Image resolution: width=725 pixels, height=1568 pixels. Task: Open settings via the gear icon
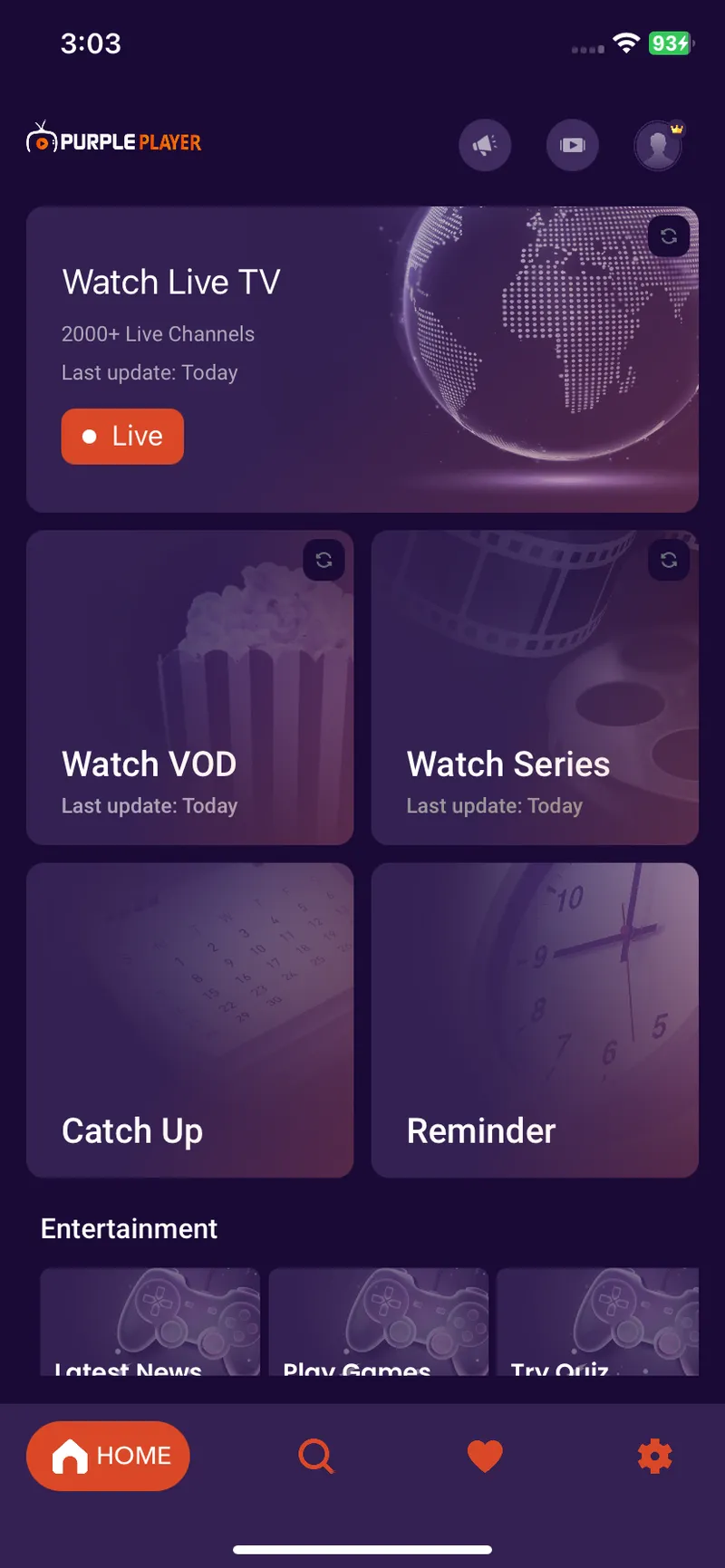pos(654,1456)
